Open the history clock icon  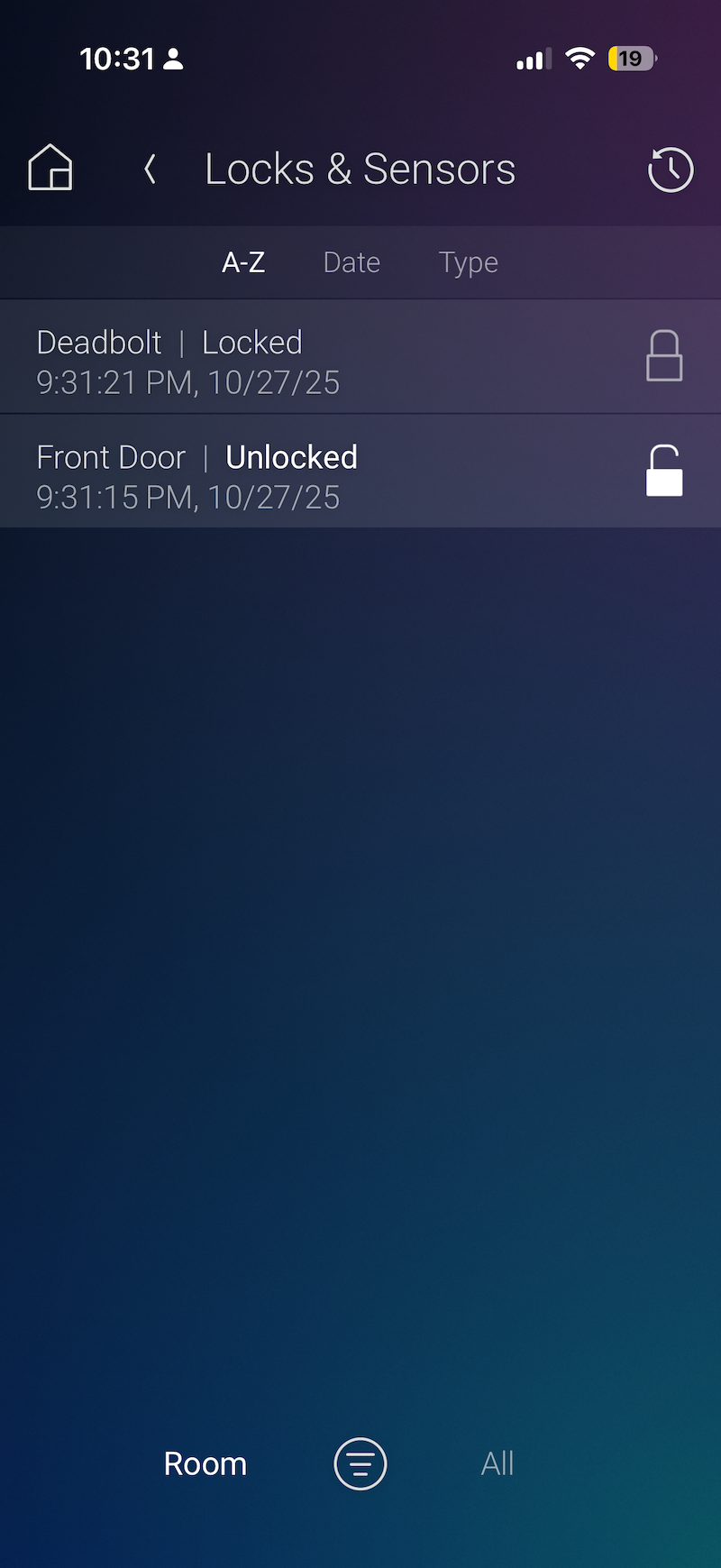(671, 170)
